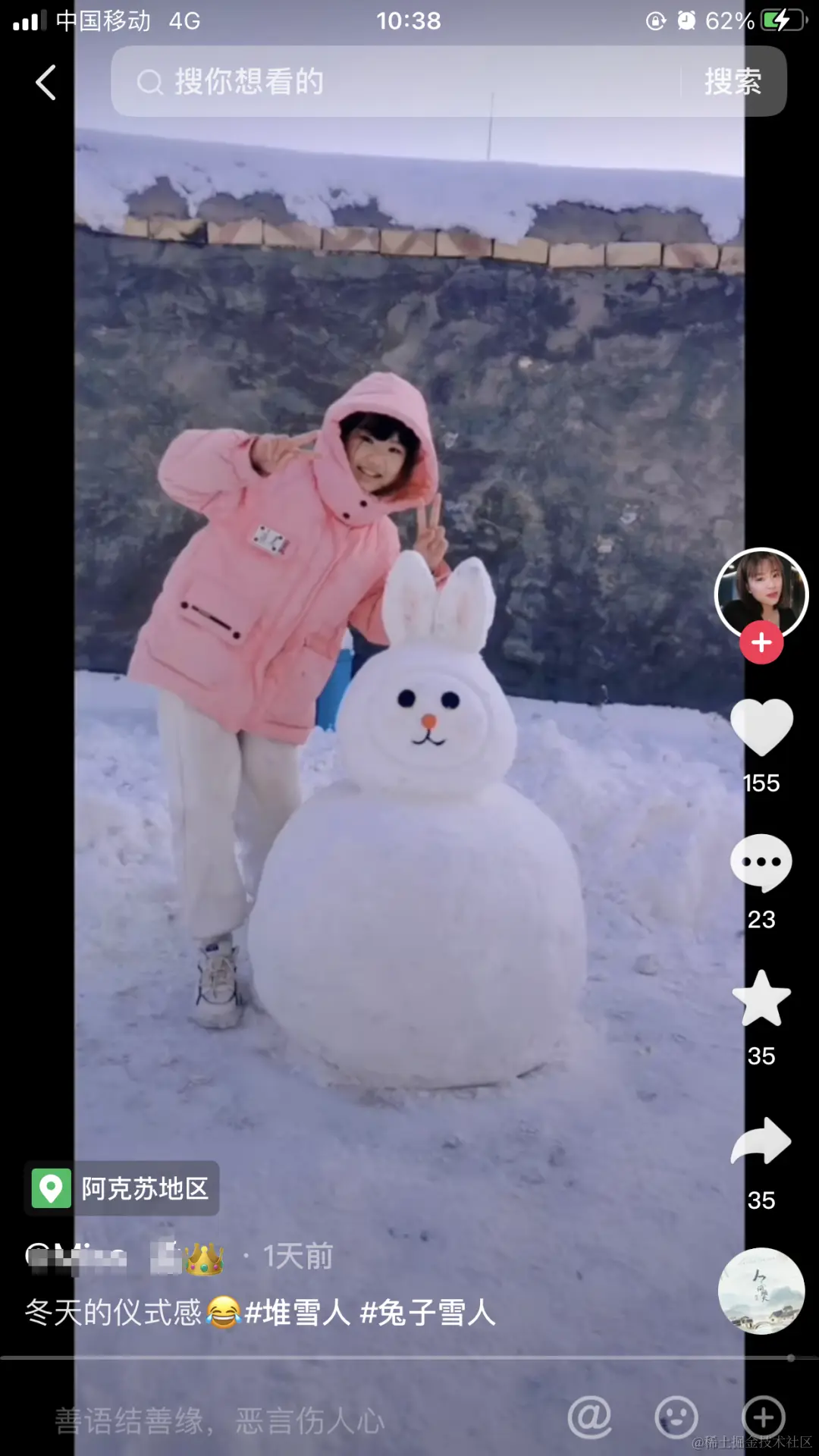Add video to favorites with star icon
The width and height of the screenshot is (819, 1456).
tap(761, 999)
